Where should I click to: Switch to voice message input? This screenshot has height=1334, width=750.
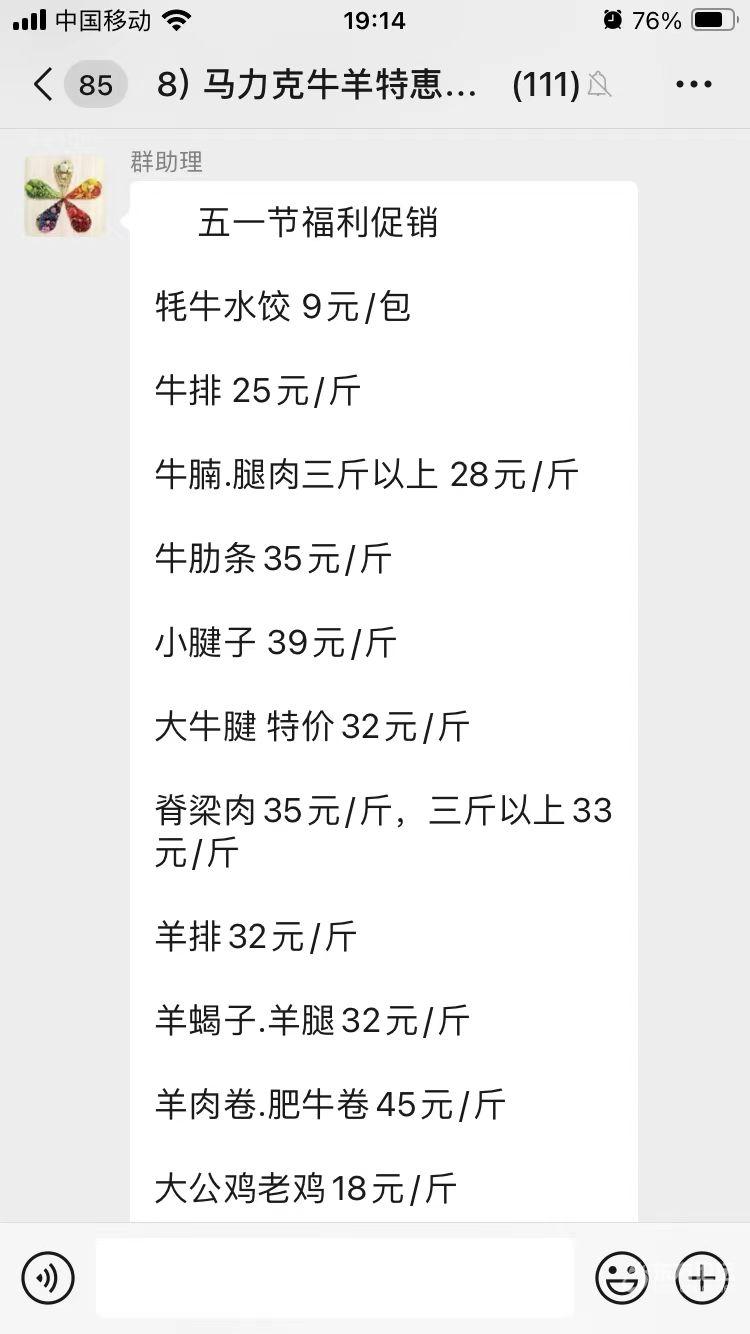tap(48, 1277)
